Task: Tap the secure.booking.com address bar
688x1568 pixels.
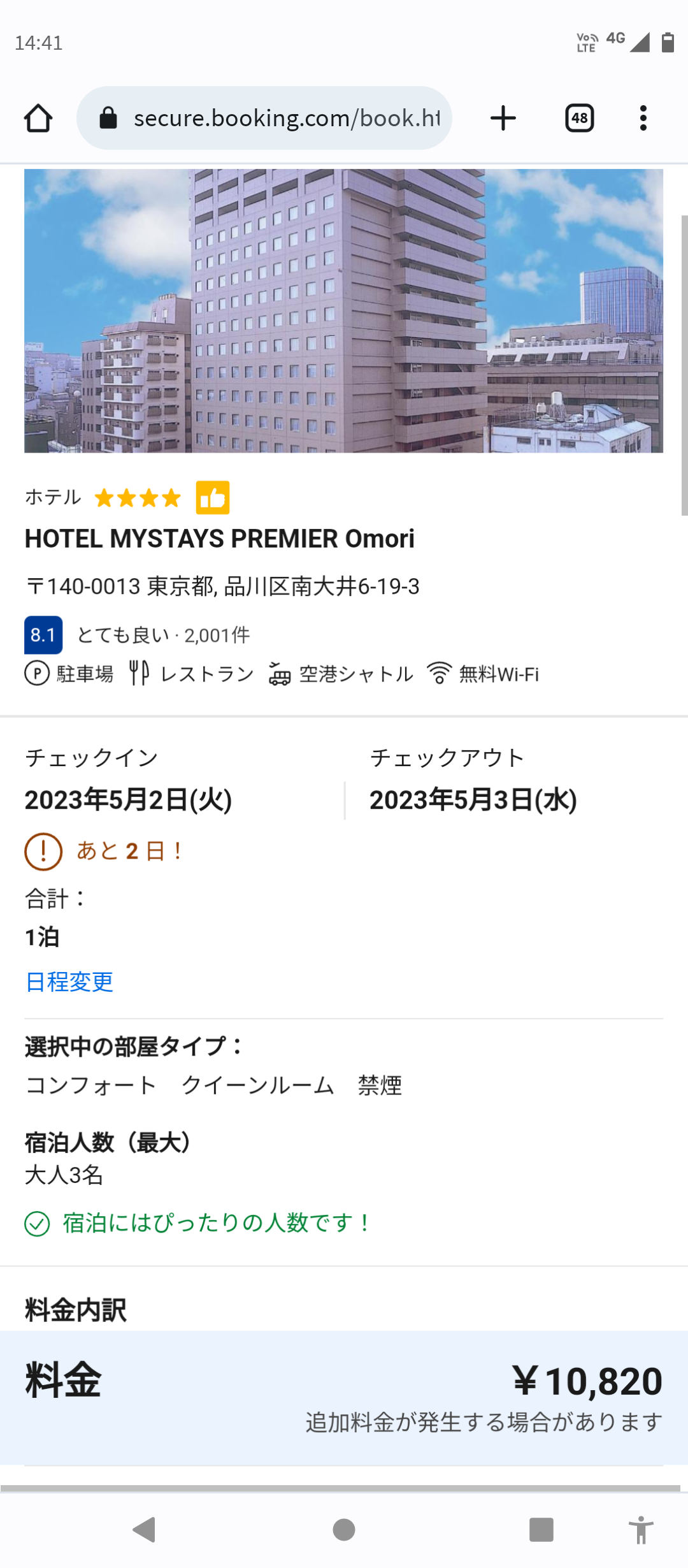Action: (274, 119)
